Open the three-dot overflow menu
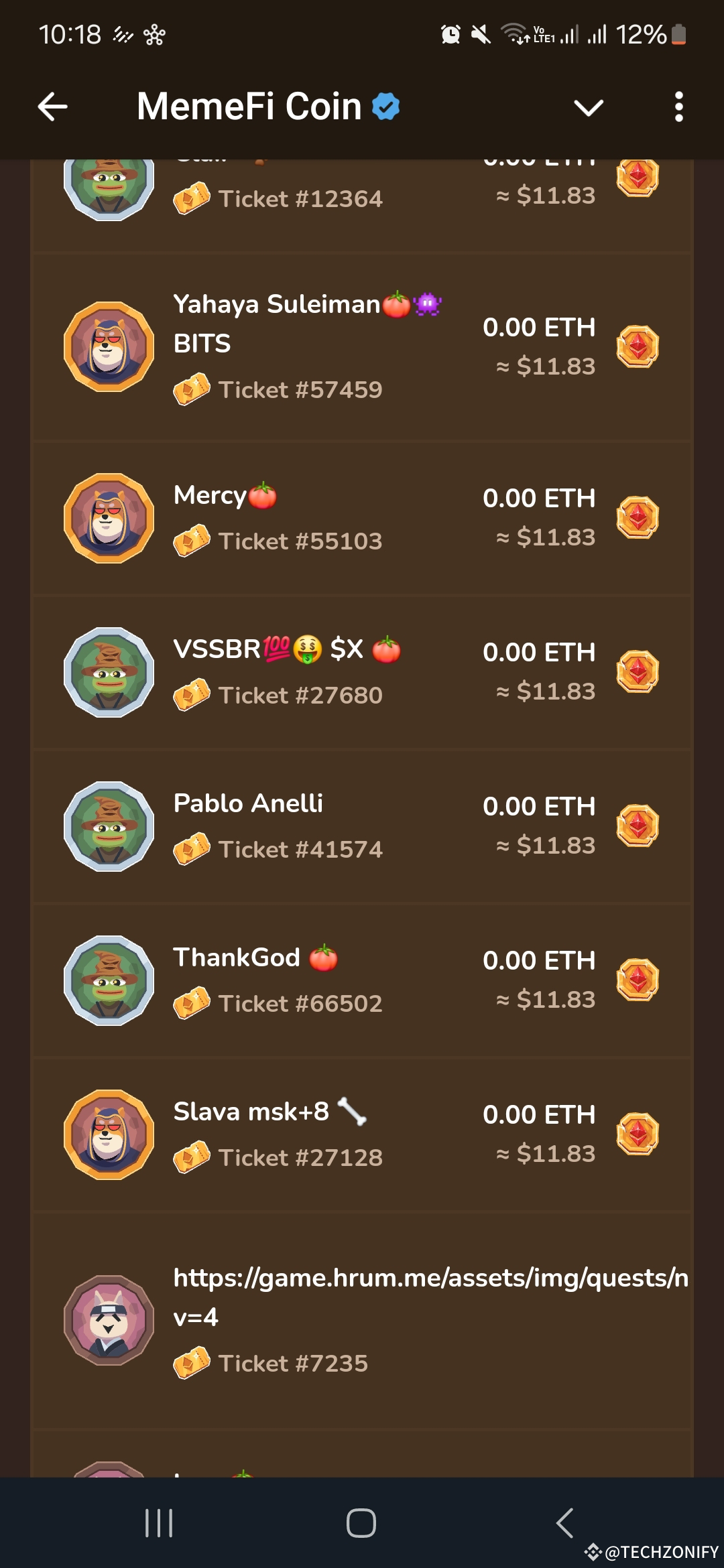 pyautogui.click(x=678, y=107)
